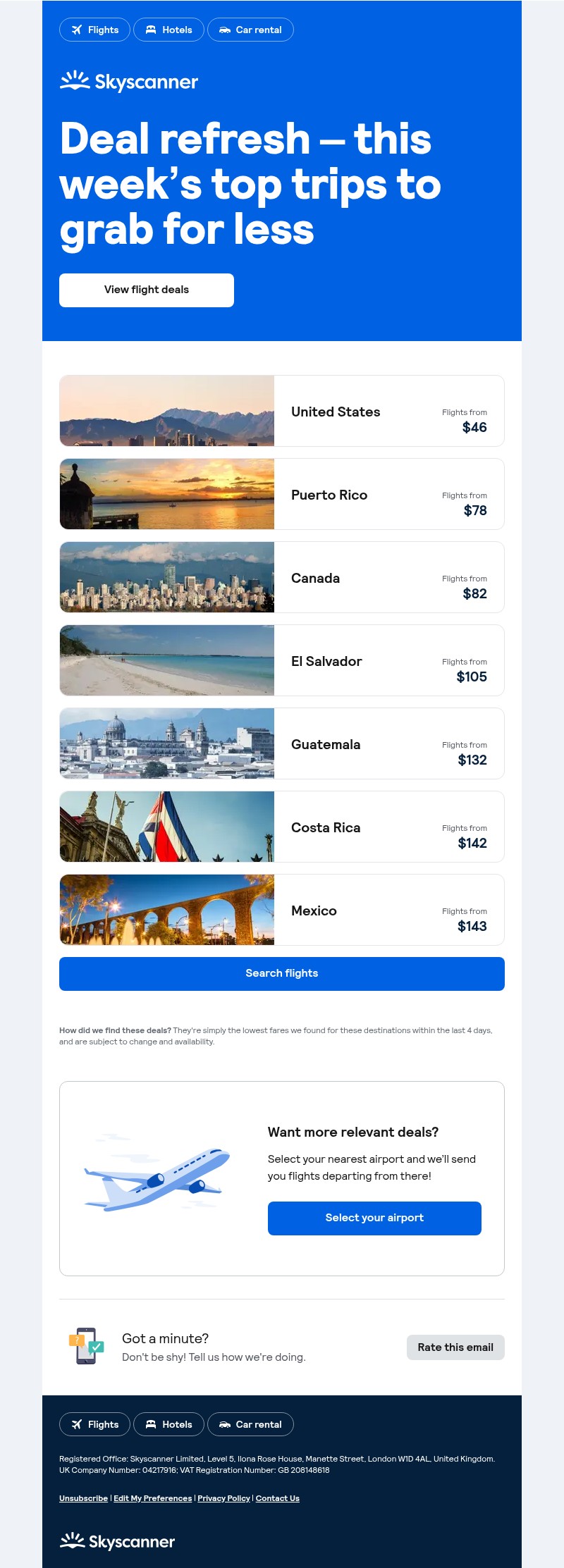
Task: Click the airplane illustration in the deals card
Action: (155, 1177)
